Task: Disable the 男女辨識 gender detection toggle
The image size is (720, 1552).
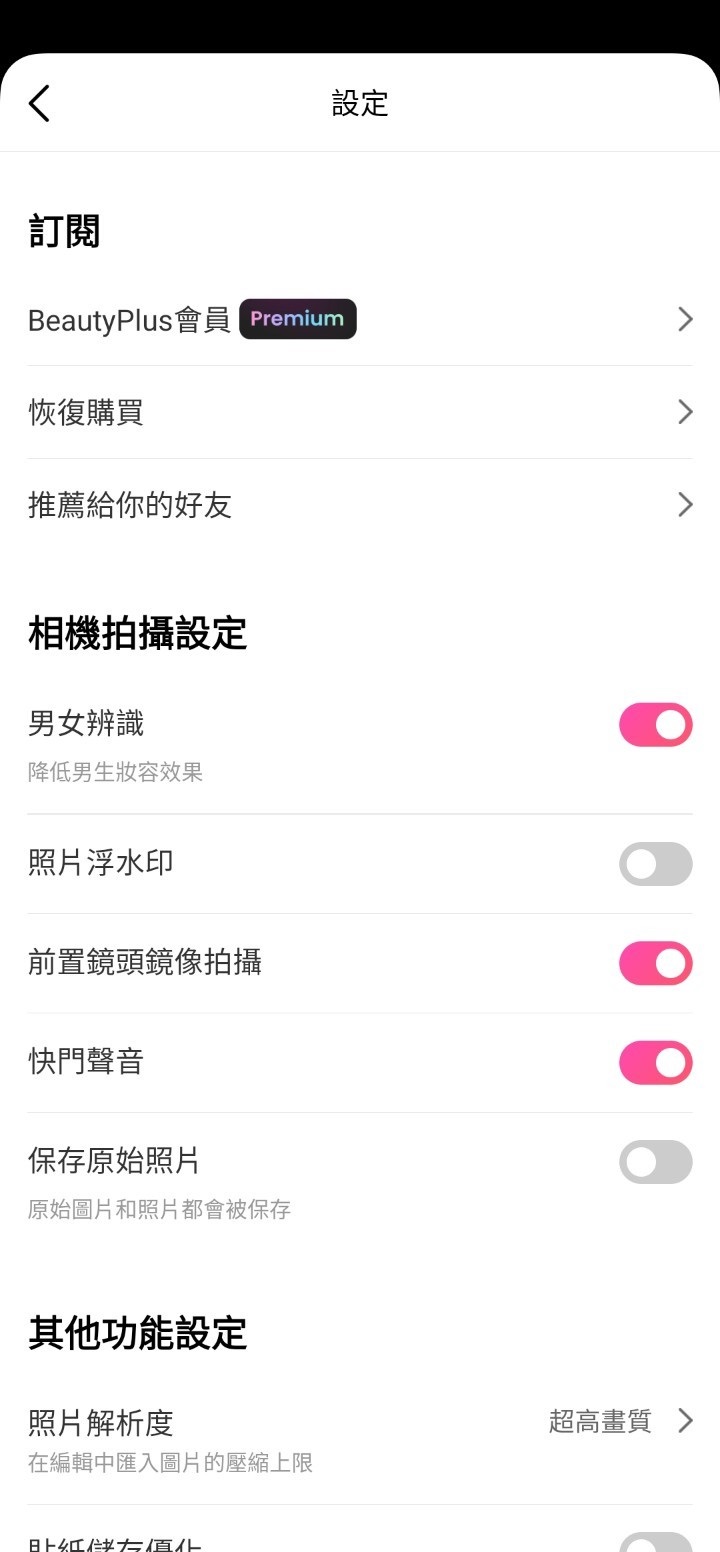Action: pyautogui.click(x=655, y=723)
